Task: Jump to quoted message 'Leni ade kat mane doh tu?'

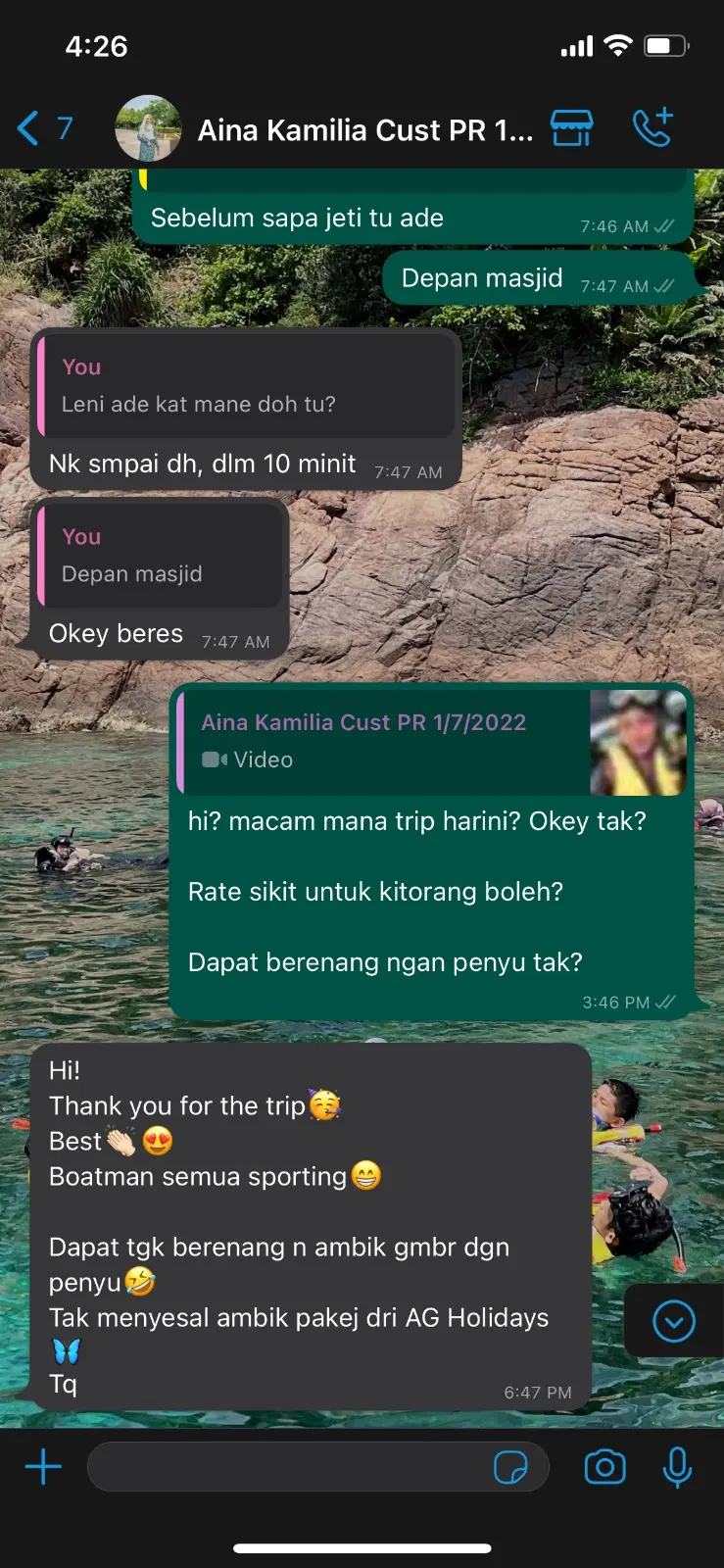Action: (247, 386)
